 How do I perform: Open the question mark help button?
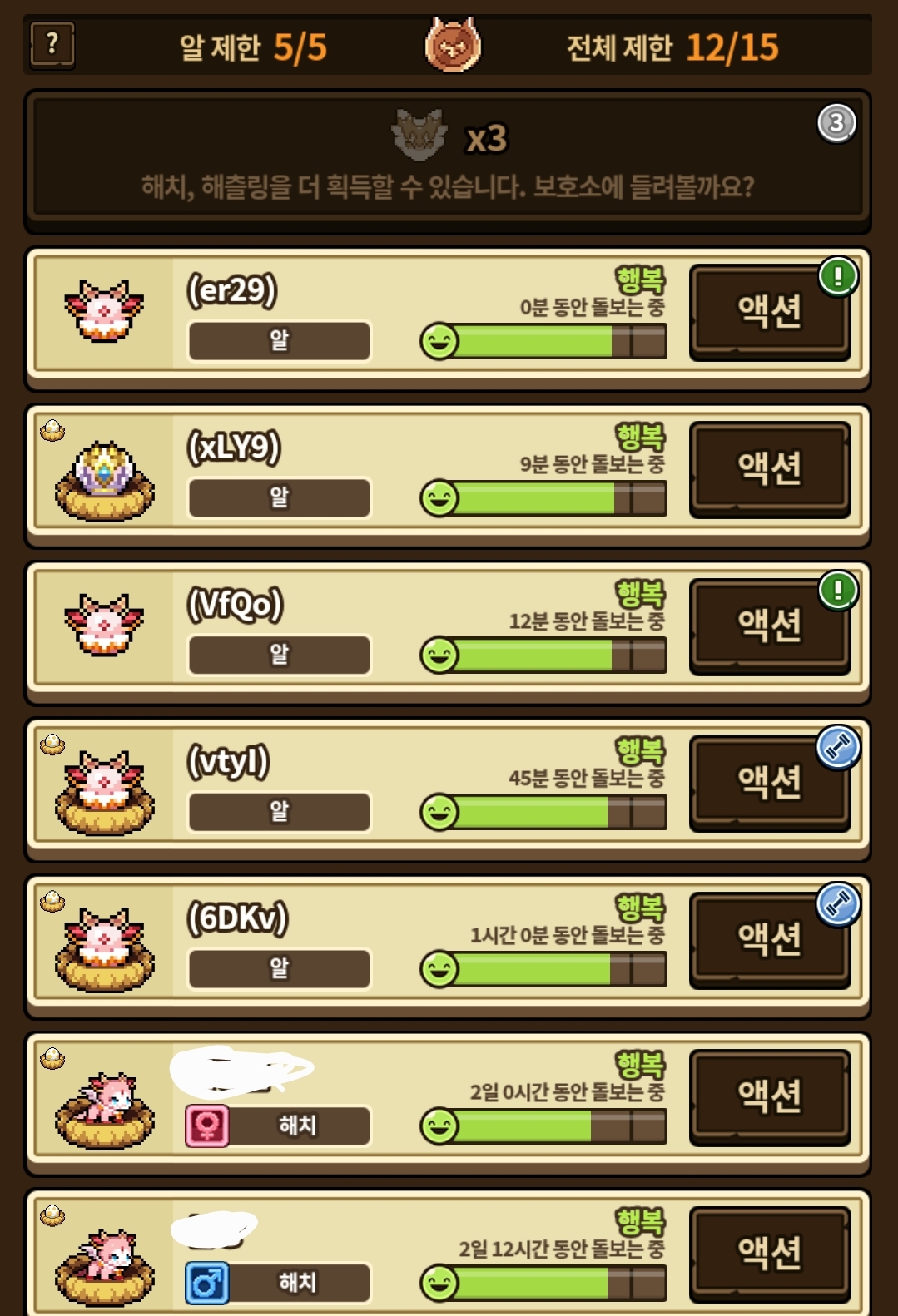52,44
